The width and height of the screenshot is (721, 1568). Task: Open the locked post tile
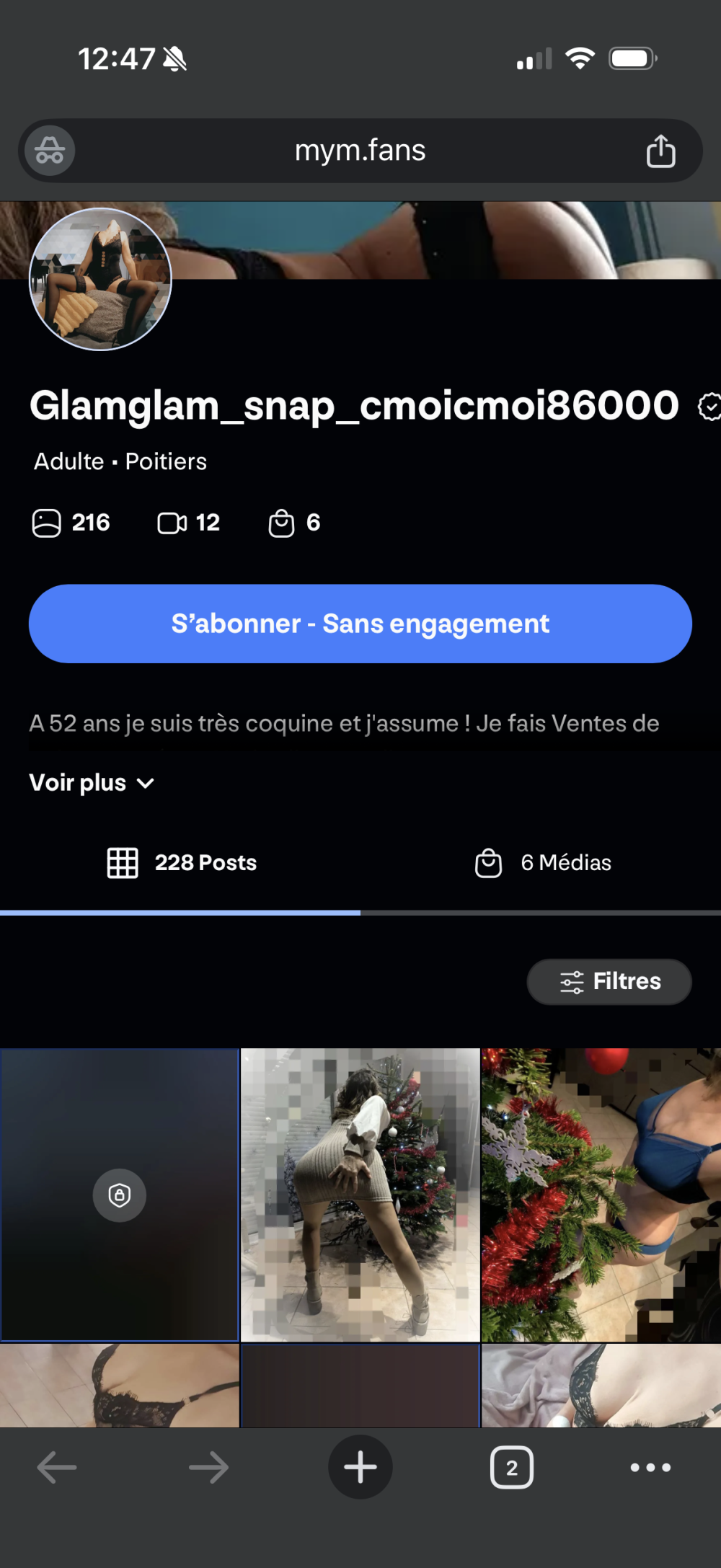point(120,1195)
